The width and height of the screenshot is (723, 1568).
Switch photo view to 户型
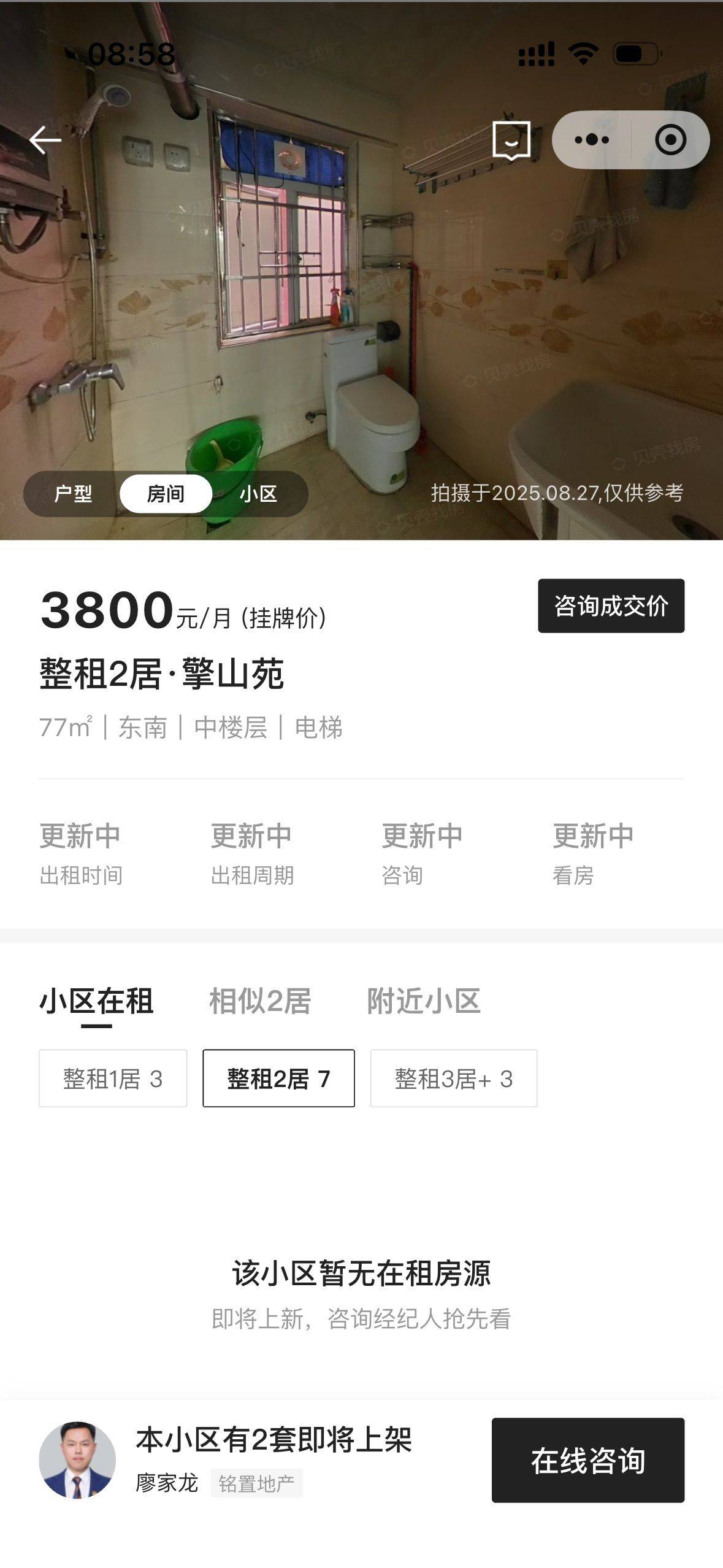(x=73, y=494)
